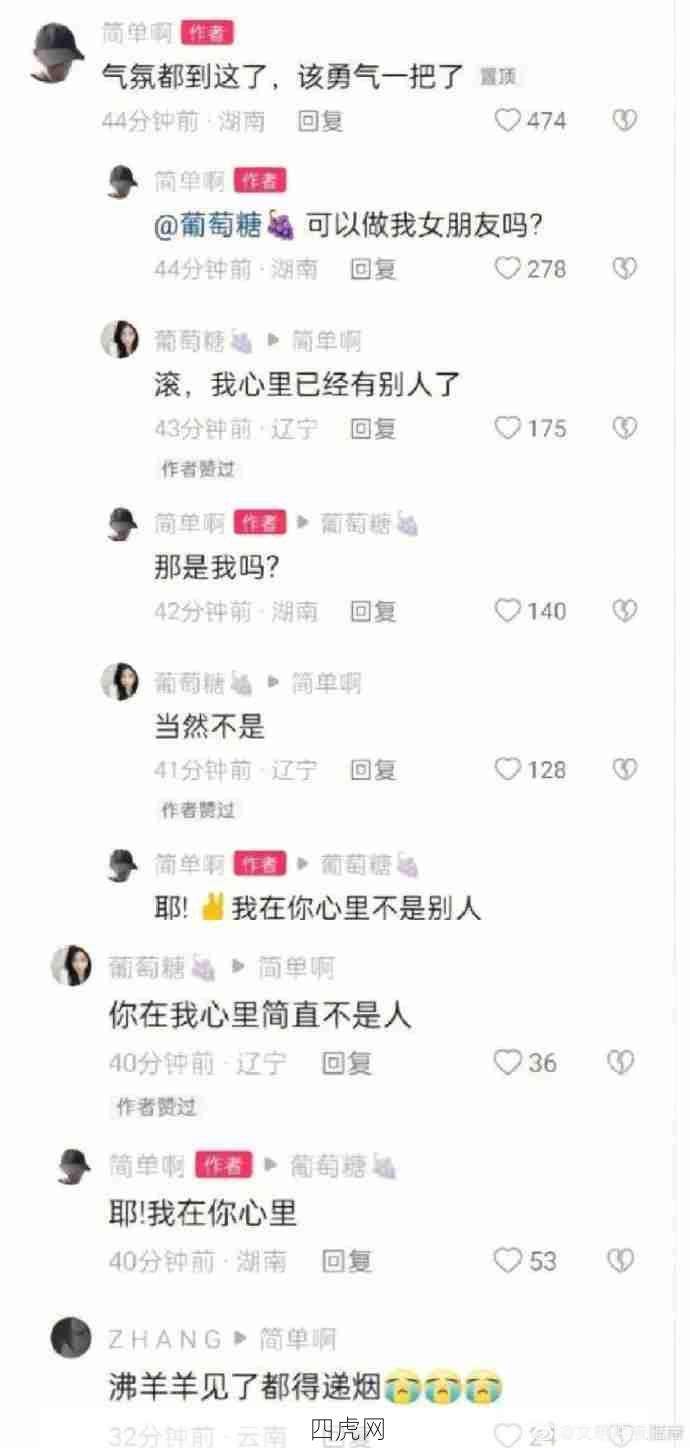Like the comment "耶!我在你心里"
This screenshot has width=690, height=1448.
509,1261
